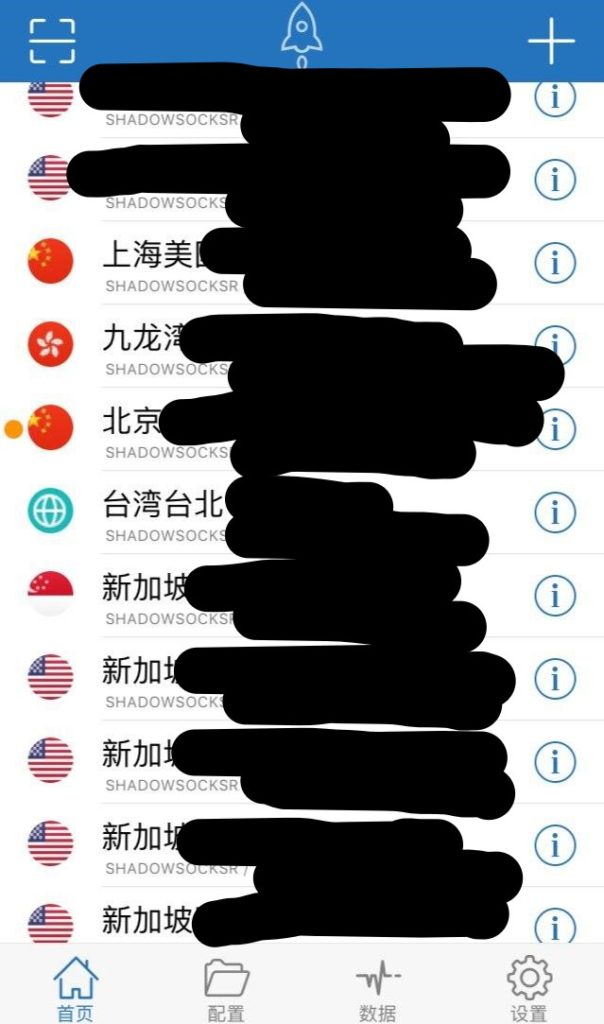Image resolution: width=604 pixels, height=1024 pixels.
Task: Go to the 设置 tab
Action: point(529,988)
